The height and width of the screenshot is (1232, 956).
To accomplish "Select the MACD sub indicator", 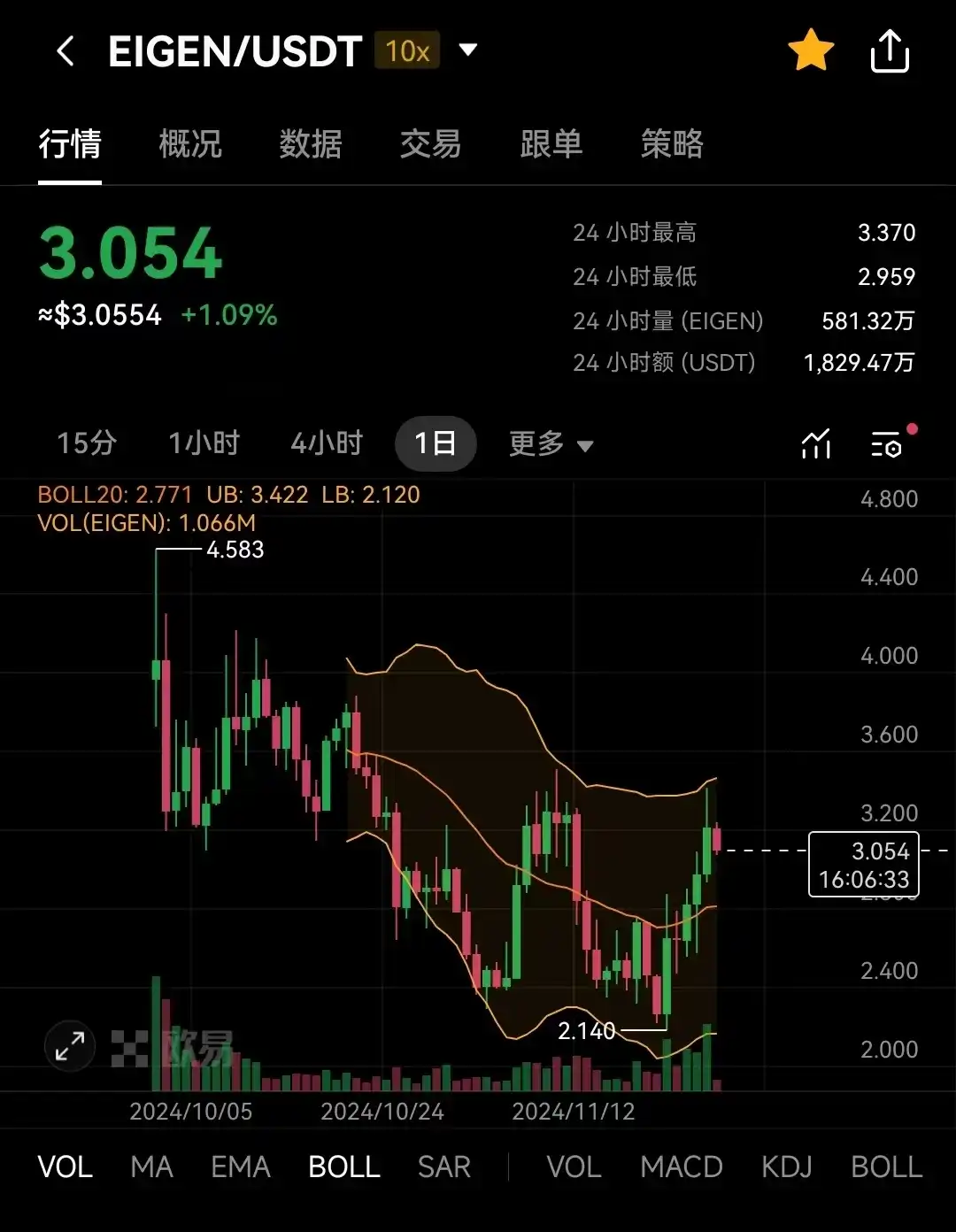I will click(682, 1167).
